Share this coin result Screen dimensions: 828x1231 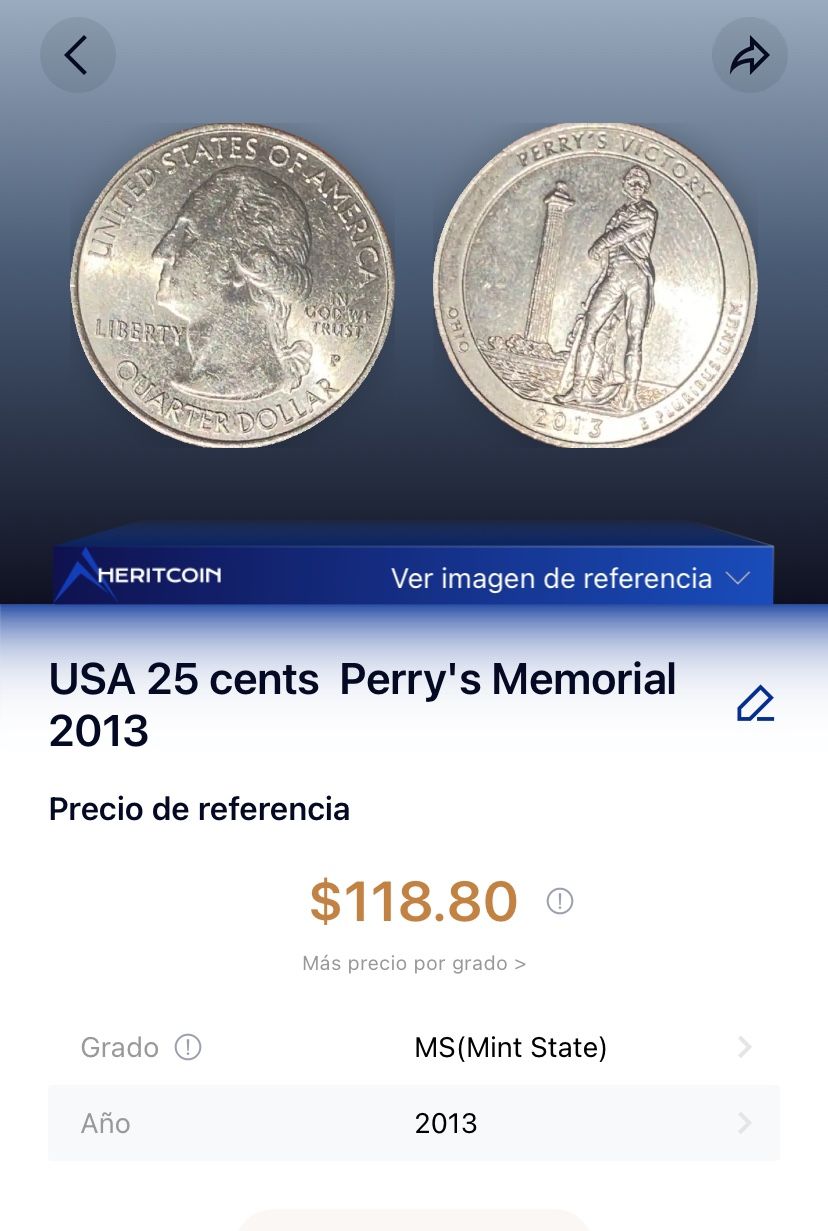tap(749, 56)
